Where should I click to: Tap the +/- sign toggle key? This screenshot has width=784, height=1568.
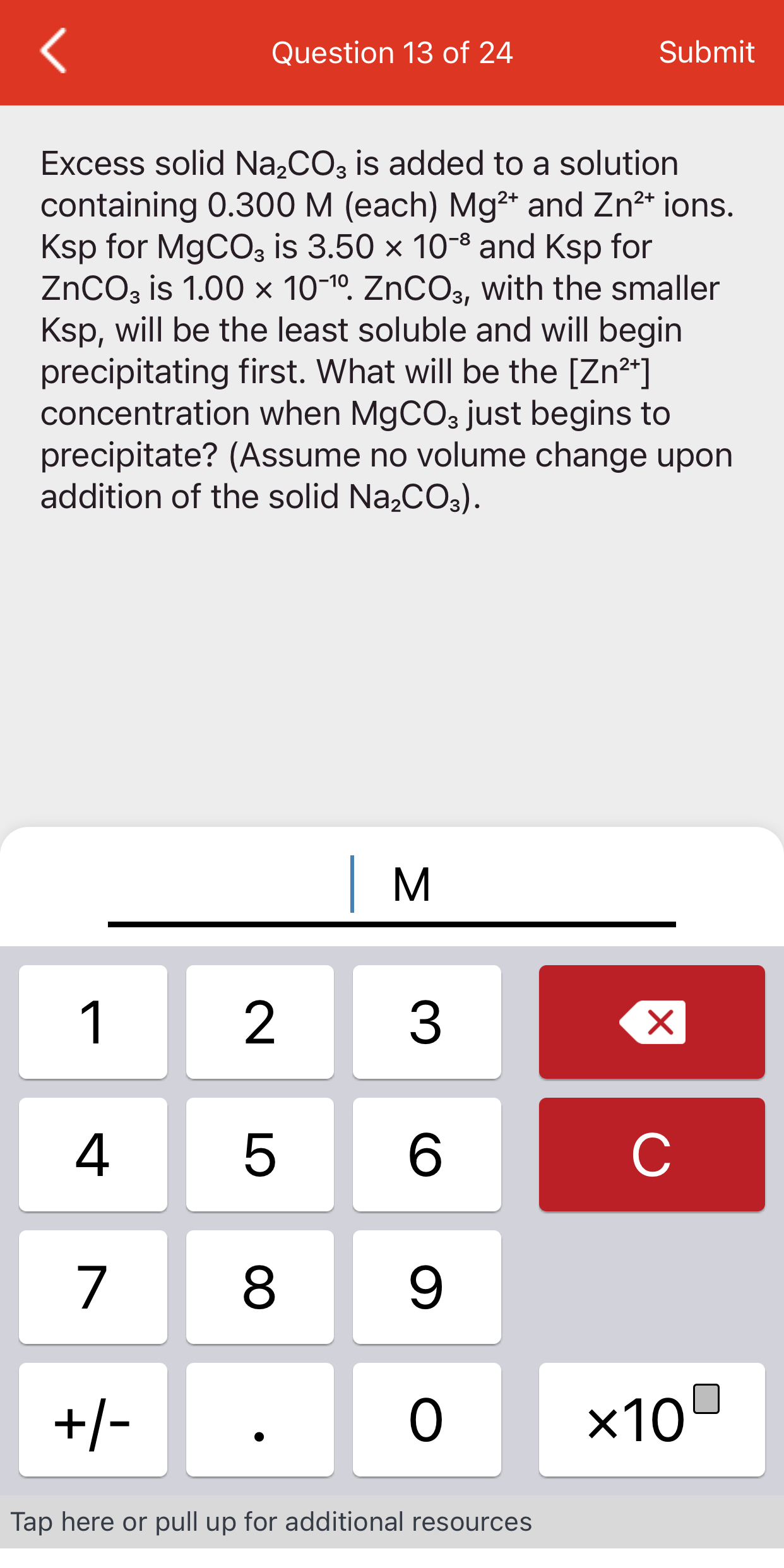tap(92, 1418)
